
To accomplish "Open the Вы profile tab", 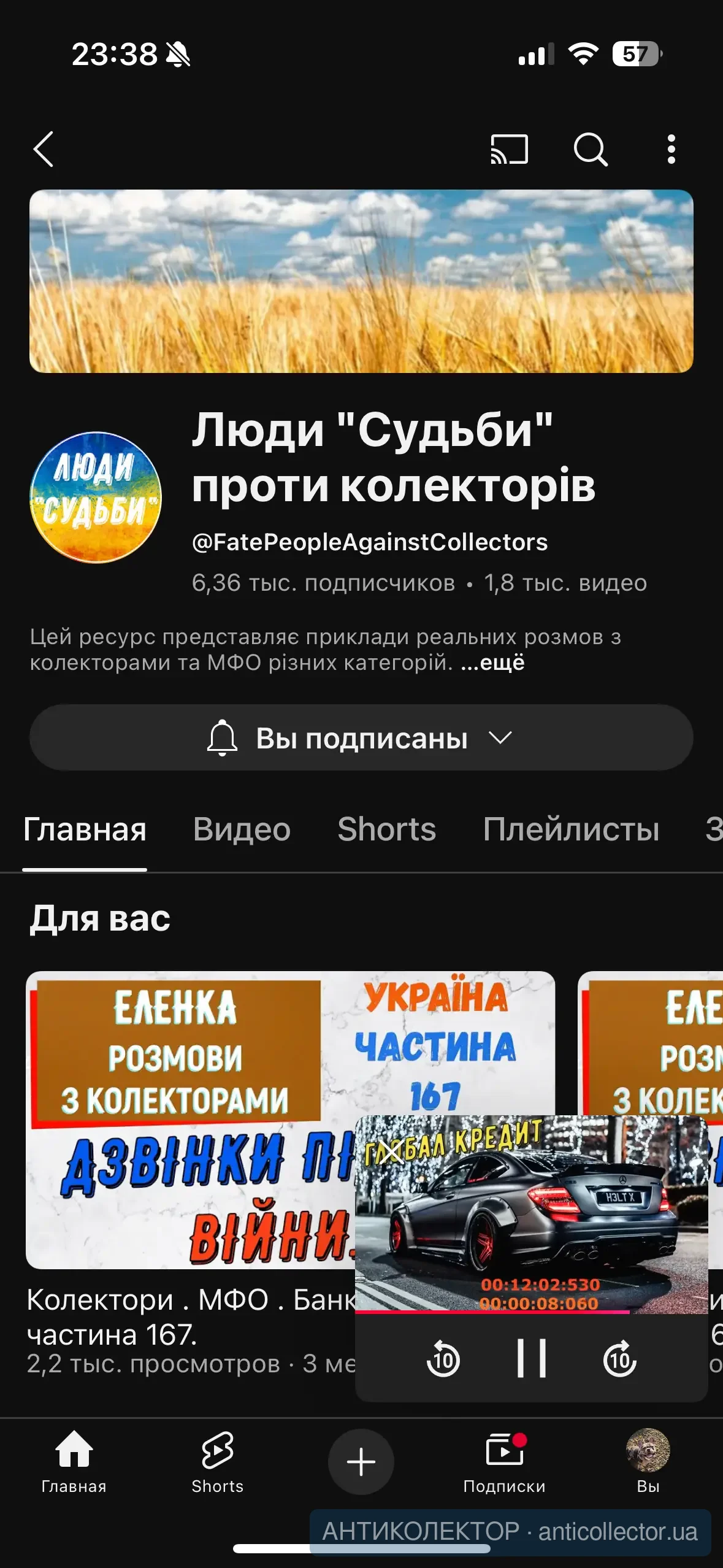I will 648,1461.
